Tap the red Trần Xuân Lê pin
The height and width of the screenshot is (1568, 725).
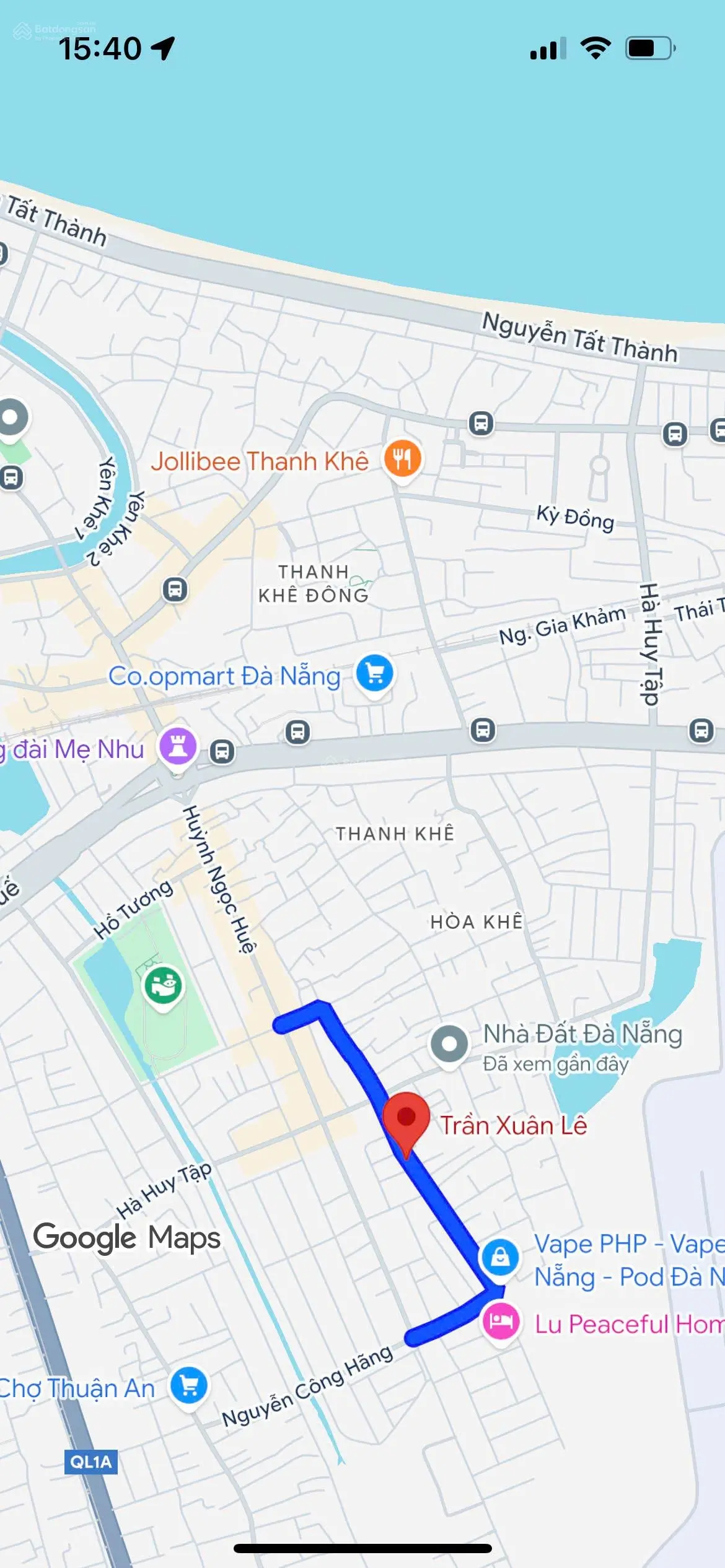[x=406, y=1118]
